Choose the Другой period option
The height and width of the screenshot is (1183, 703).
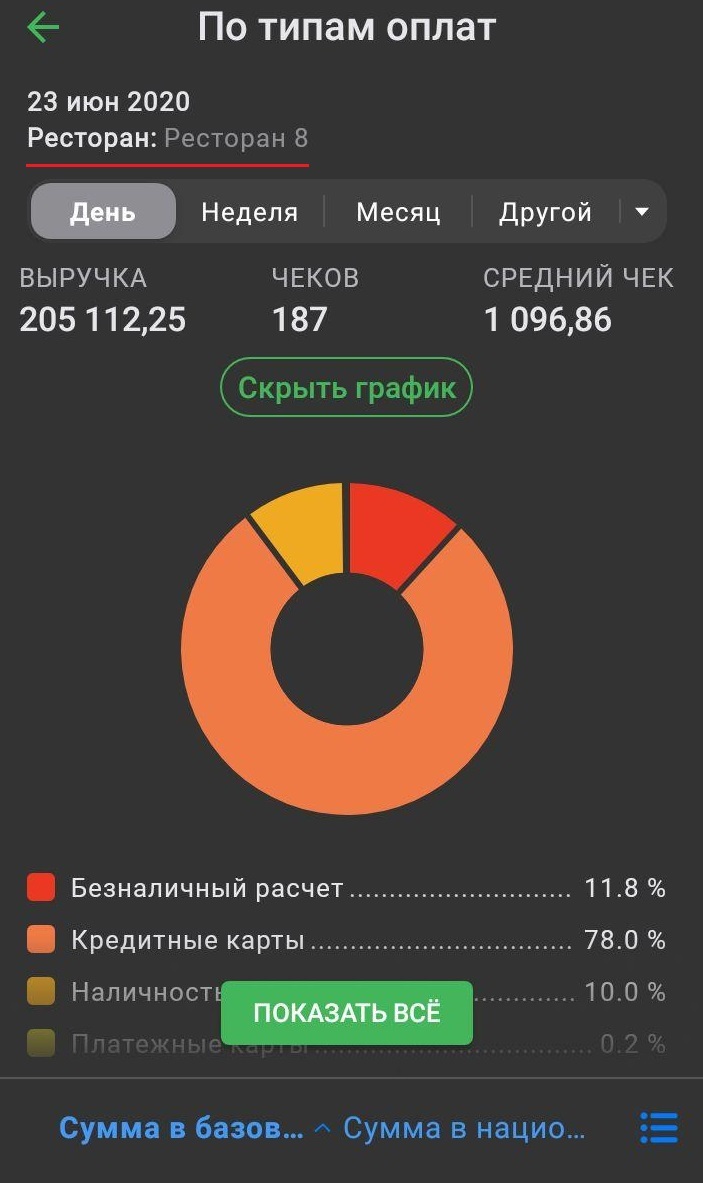[x=545, y=212]
